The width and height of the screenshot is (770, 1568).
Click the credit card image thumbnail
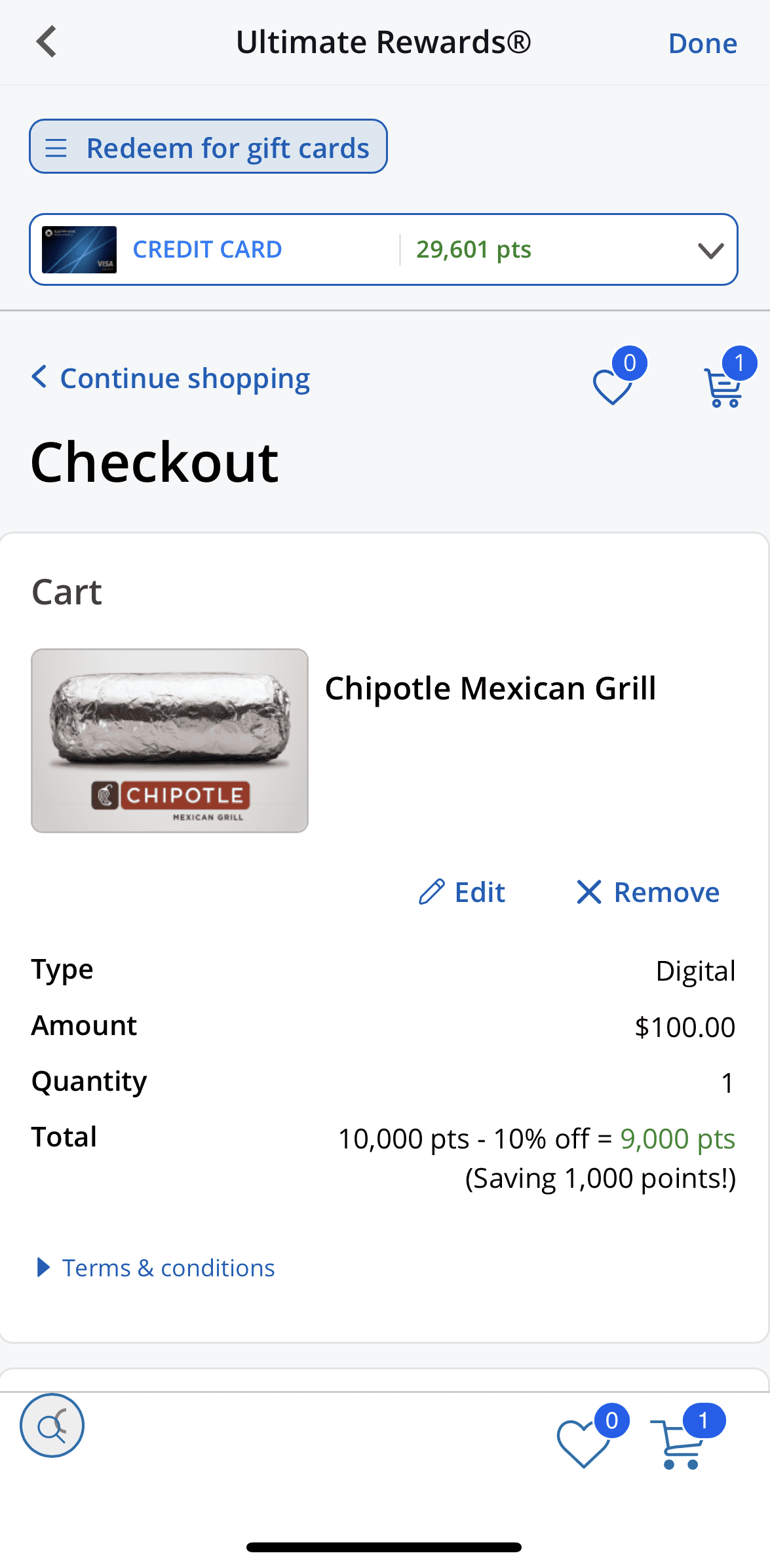click(x=79, y=249)
